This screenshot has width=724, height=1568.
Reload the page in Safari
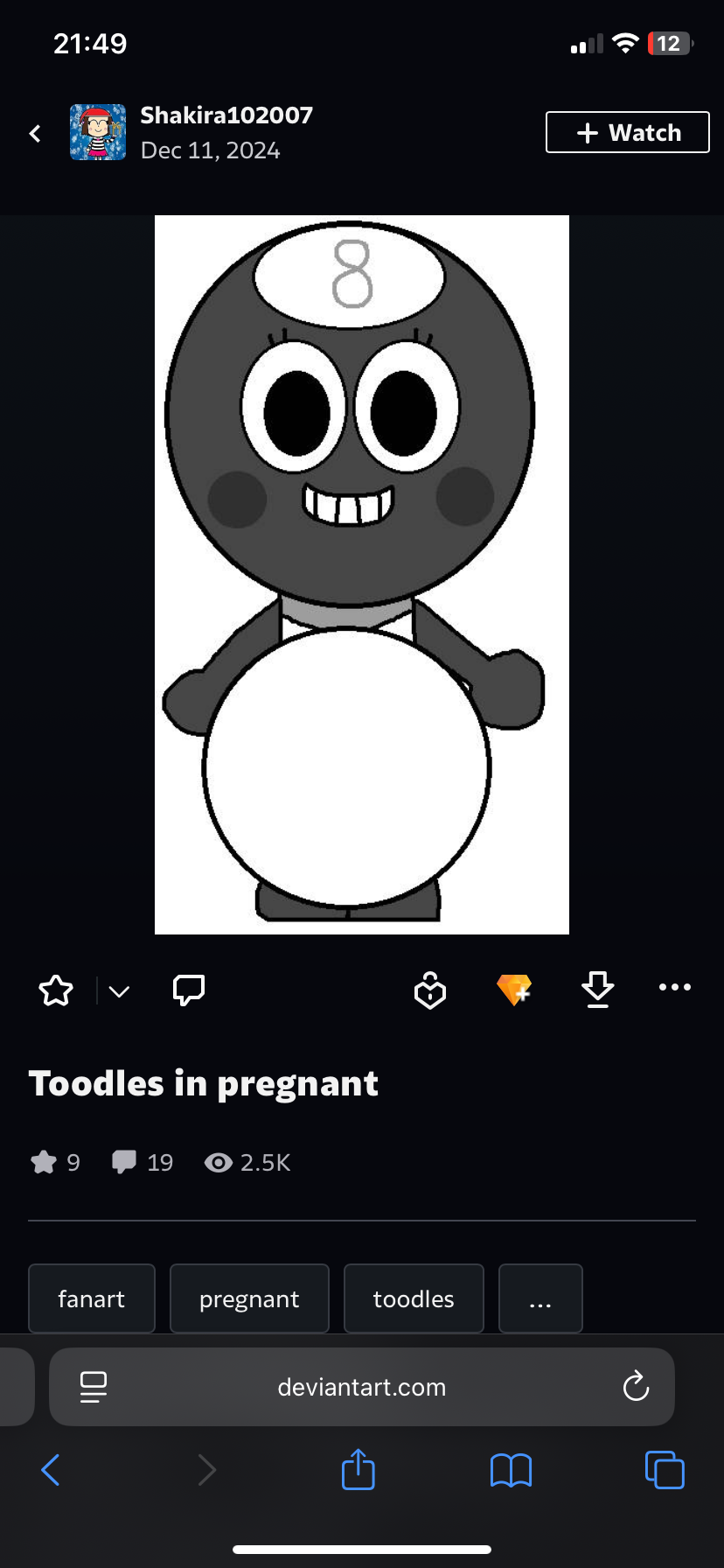pos(636,1387)
